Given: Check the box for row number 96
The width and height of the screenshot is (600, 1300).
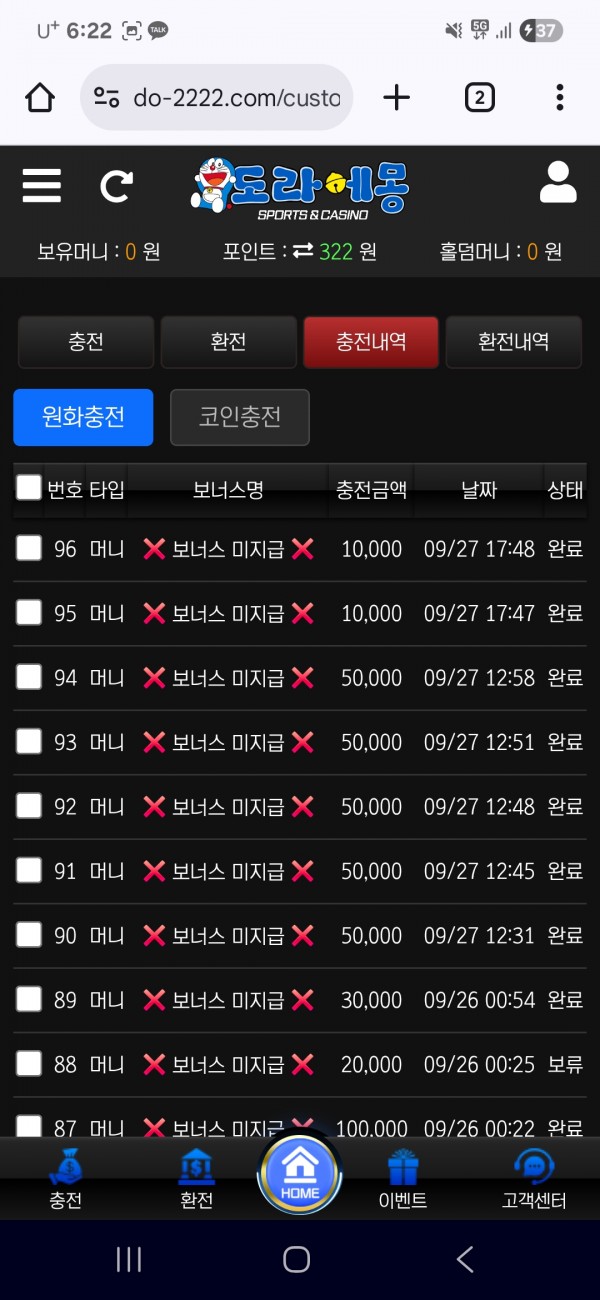Looking at the screenshot, I should 29,548.
